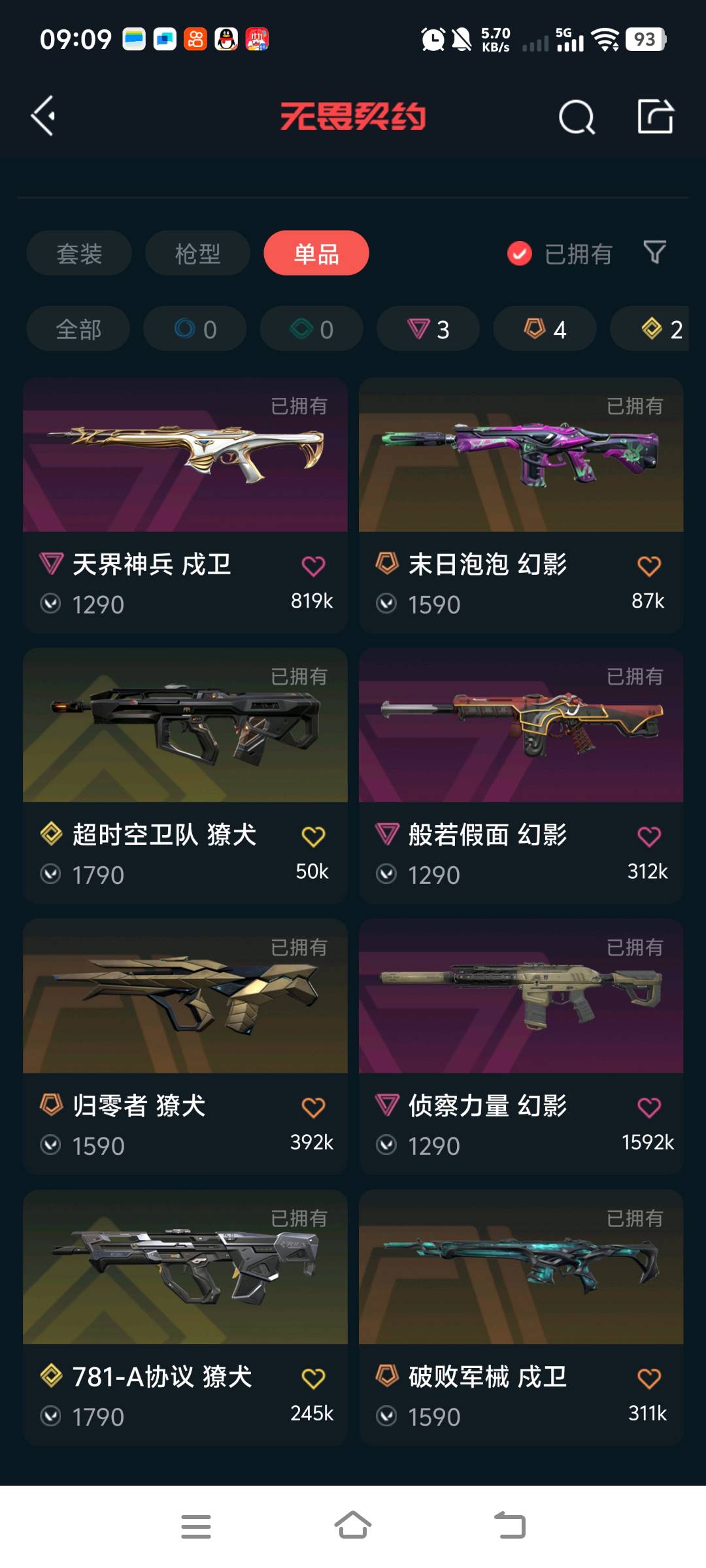
Task: Open the search icon
Action: pos(577,118)
